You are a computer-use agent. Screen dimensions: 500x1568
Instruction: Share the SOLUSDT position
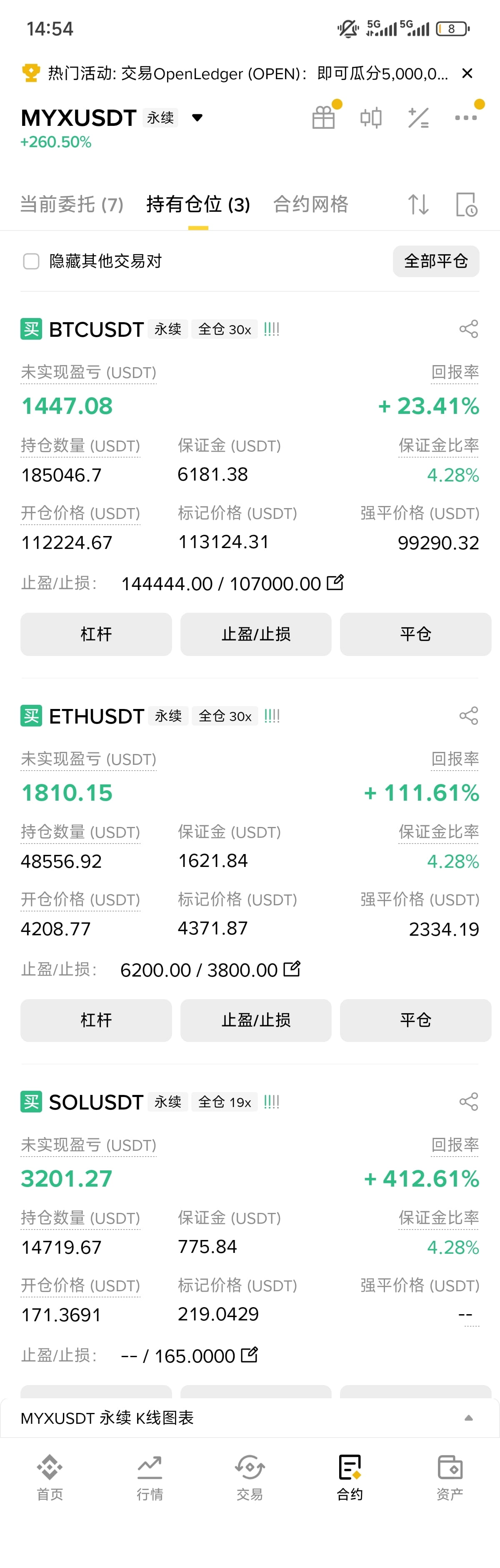point(468,1101)
